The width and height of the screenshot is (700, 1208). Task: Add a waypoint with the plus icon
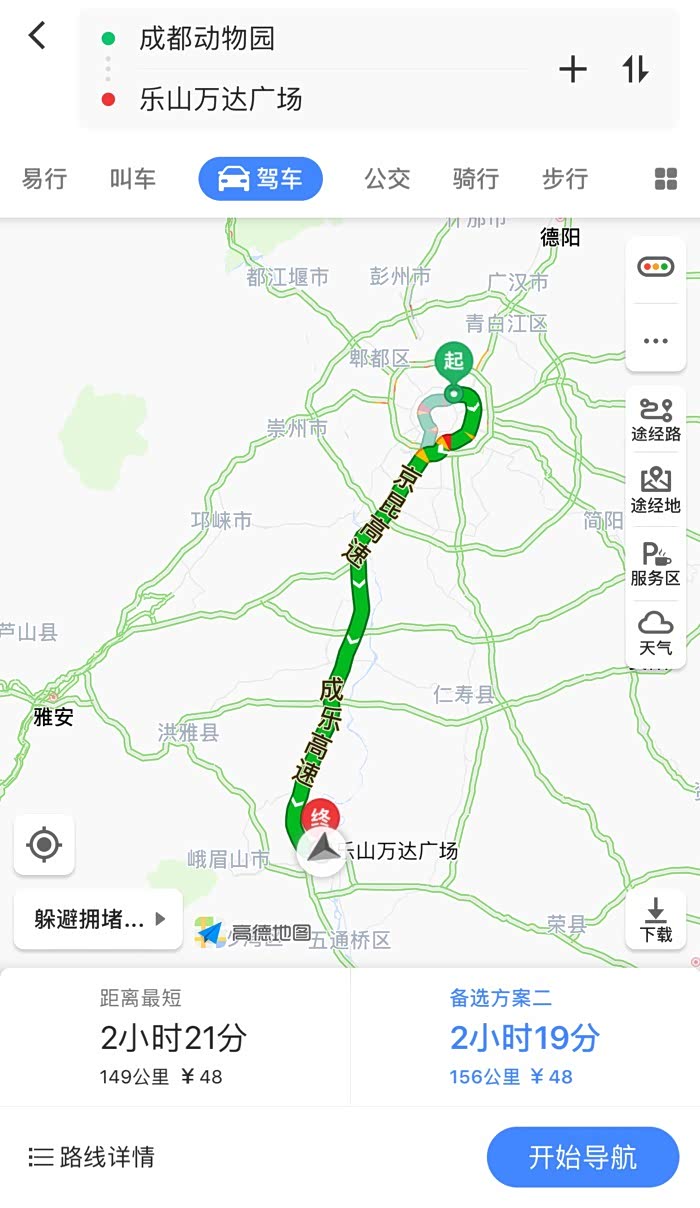573,69
